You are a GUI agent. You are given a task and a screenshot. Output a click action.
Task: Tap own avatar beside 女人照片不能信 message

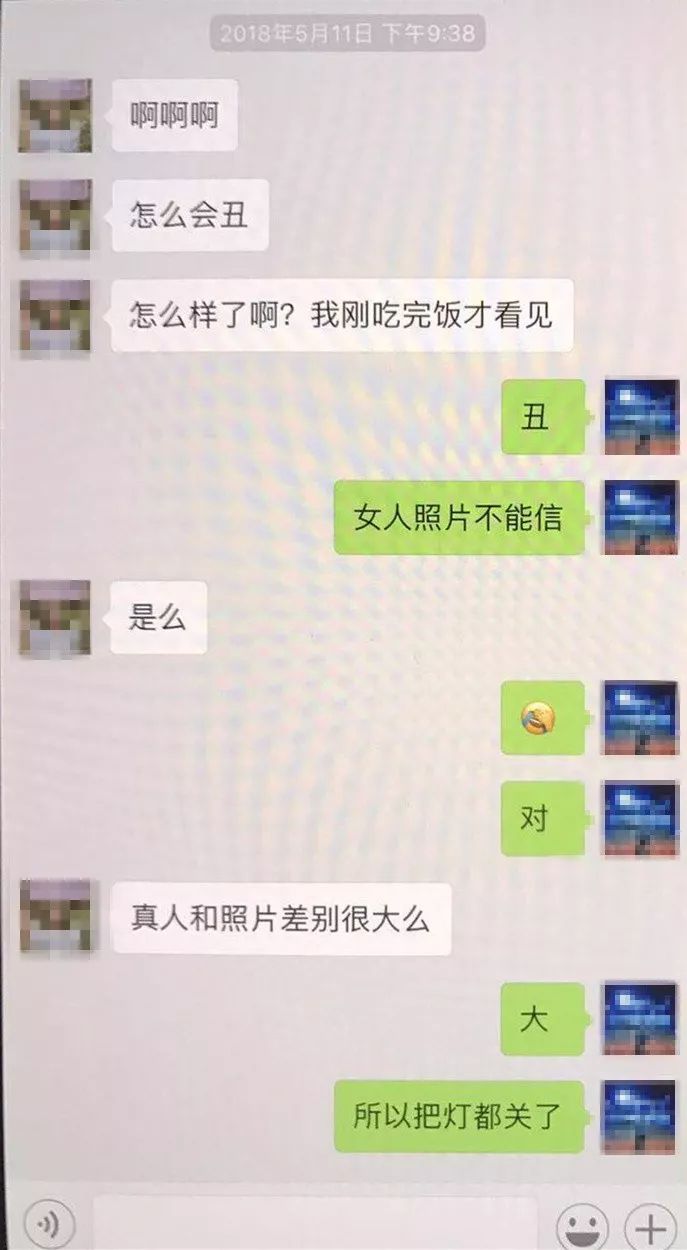(x=641, y=517)
